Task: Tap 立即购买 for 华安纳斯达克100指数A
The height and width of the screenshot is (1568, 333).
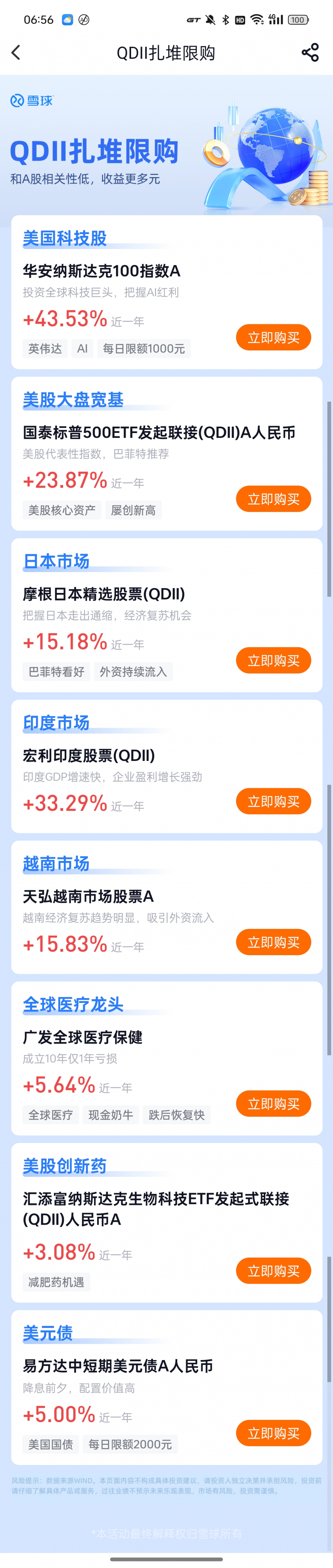Action: (x=273, y=338)
